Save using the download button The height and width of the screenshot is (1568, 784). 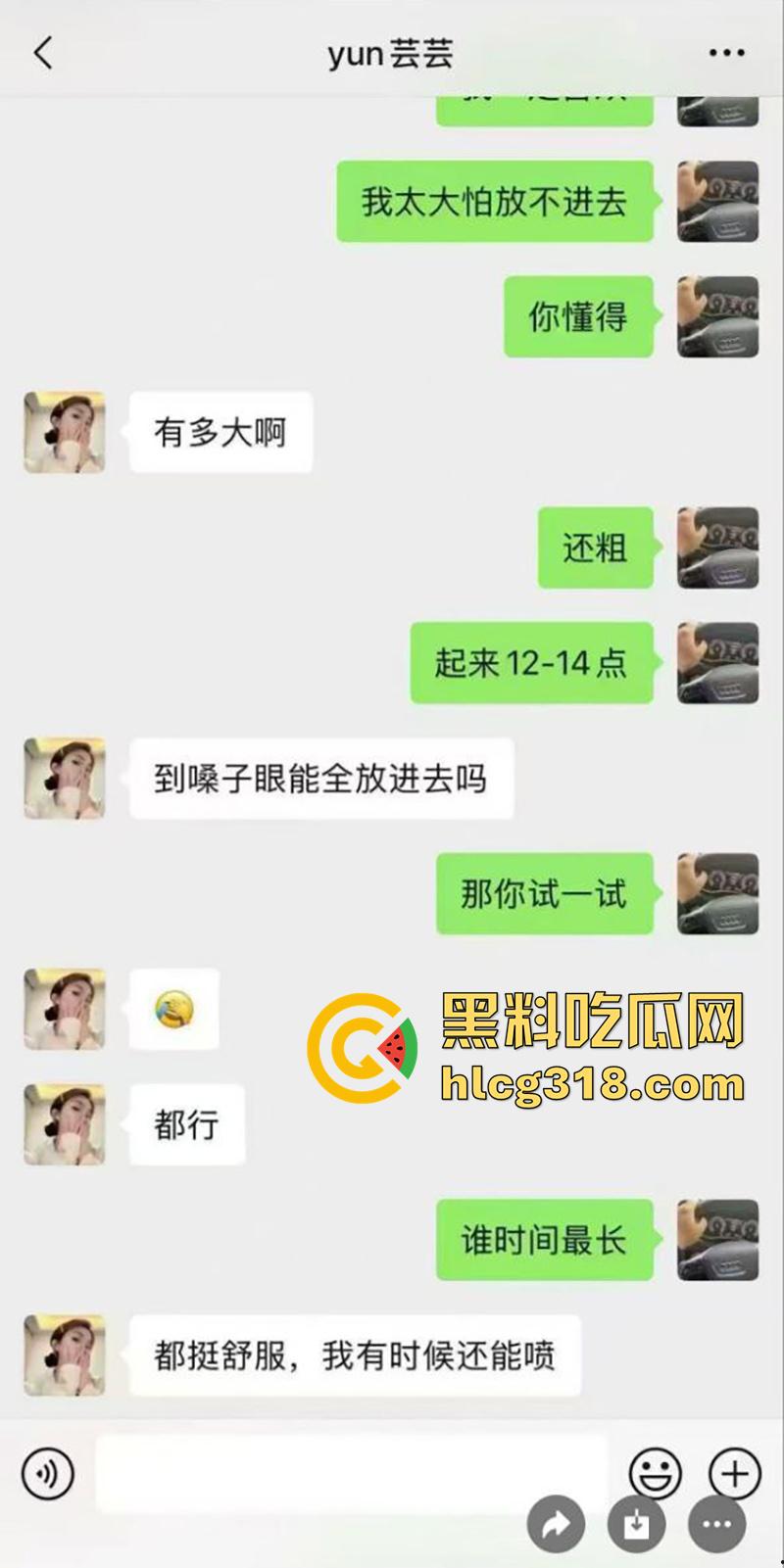click(x=636, y=1524)
